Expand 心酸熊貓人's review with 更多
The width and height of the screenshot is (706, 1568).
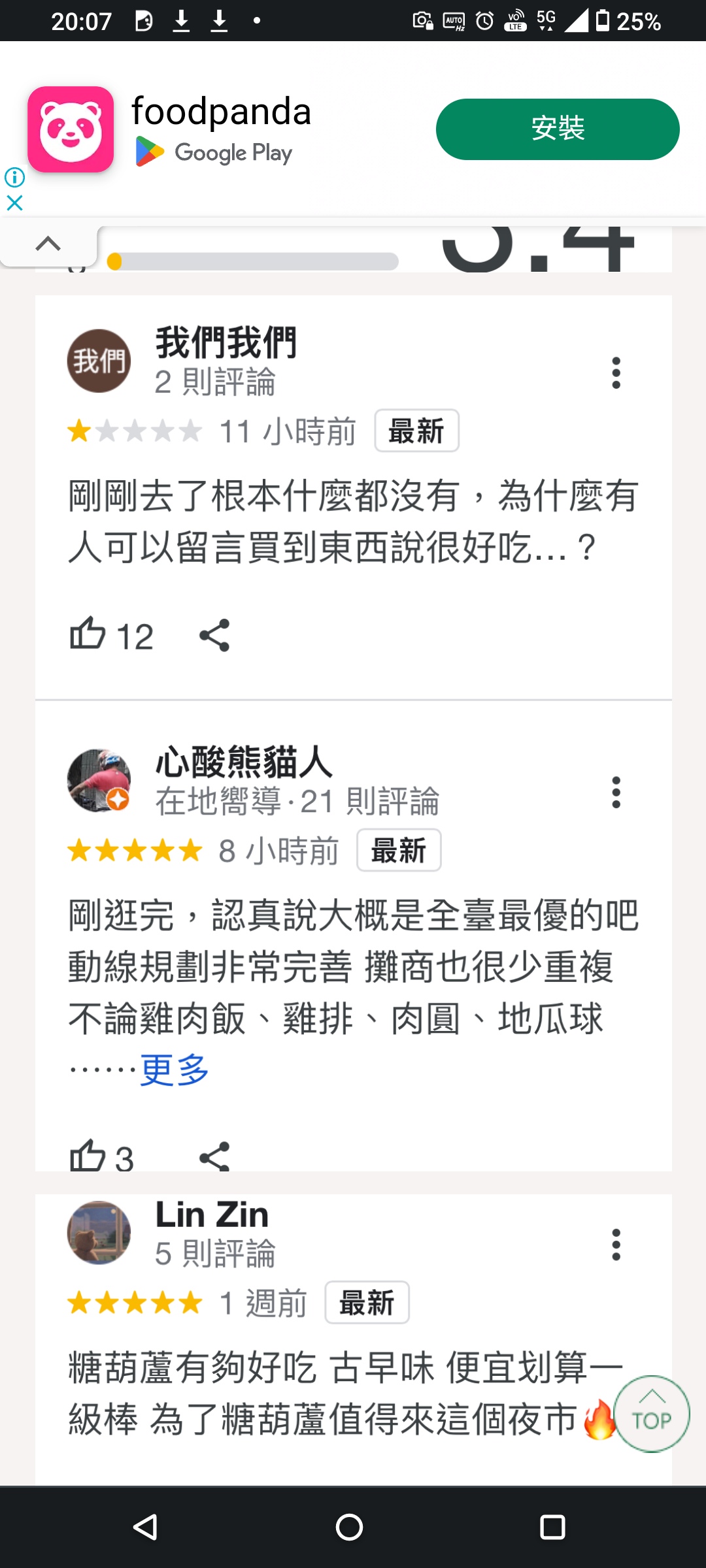(x=174, y=1070)
